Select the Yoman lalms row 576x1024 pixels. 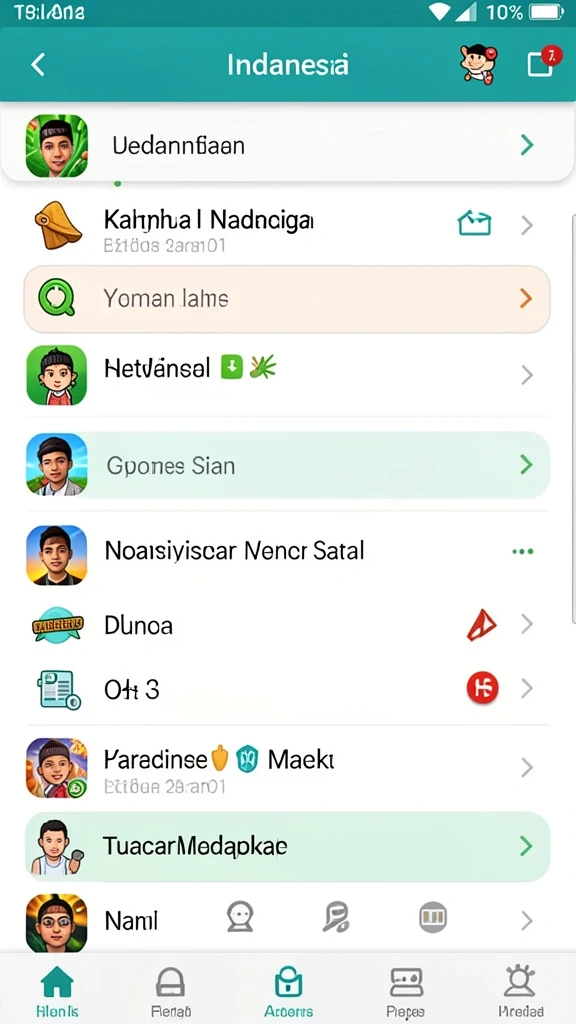pyautogui.click(x=287, y=299)
